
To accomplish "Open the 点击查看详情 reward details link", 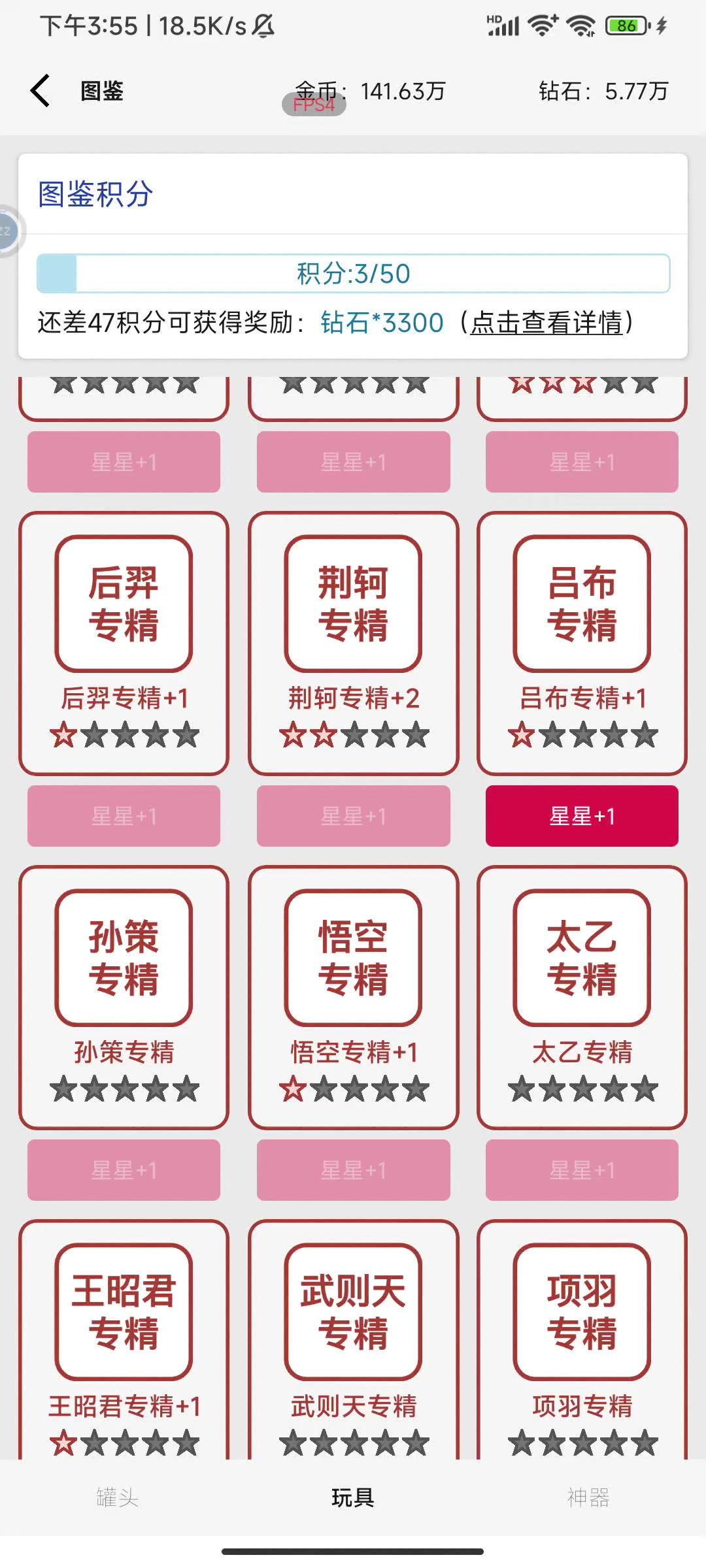I will (x=546, y=323).
